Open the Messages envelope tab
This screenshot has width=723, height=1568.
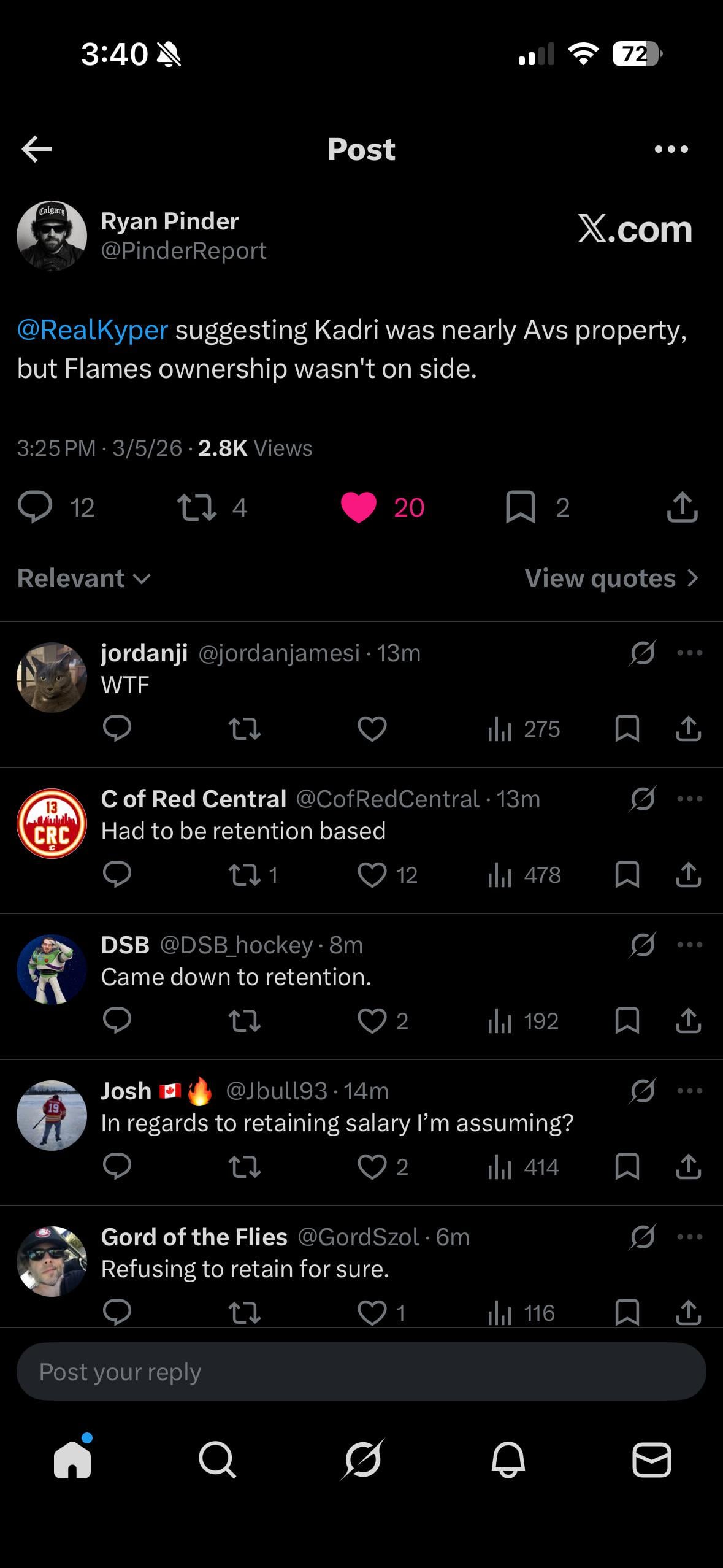tap(651, 1459)
